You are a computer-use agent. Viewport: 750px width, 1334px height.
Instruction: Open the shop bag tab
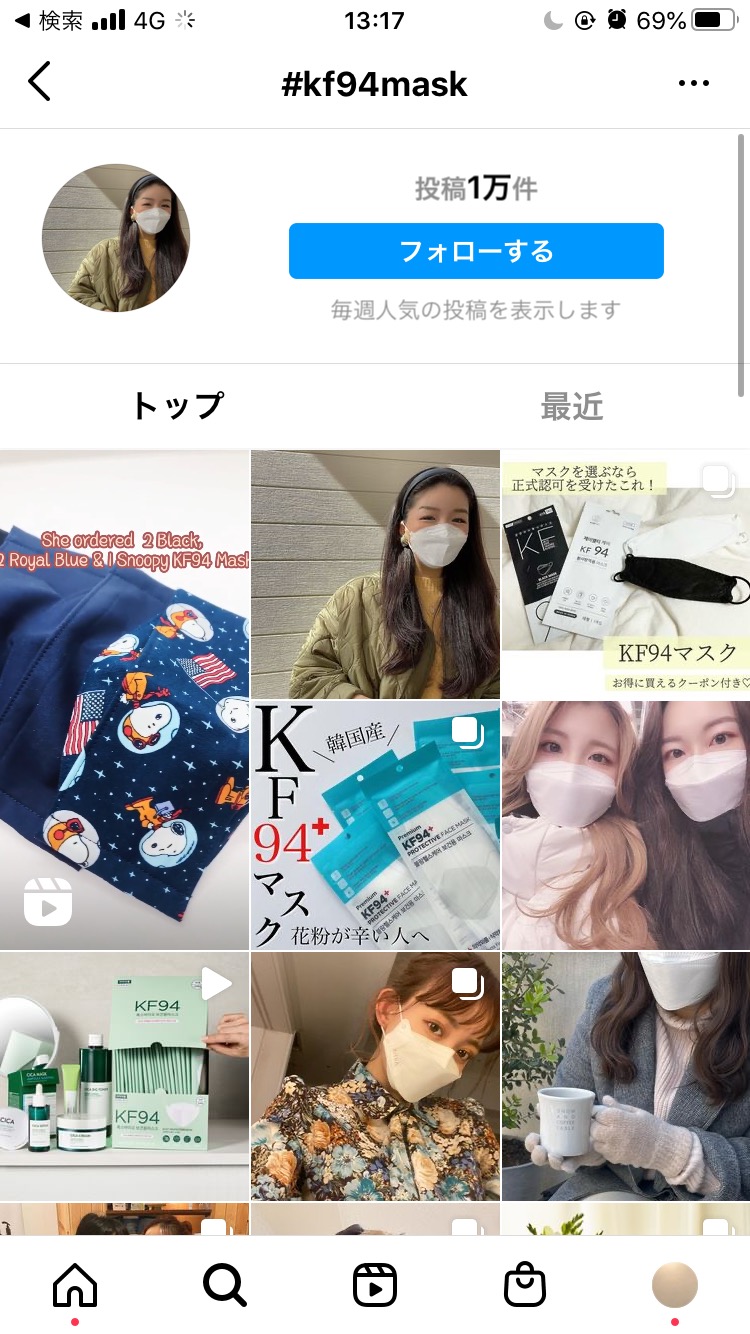pyautogui.click(x=525, y=1285)
